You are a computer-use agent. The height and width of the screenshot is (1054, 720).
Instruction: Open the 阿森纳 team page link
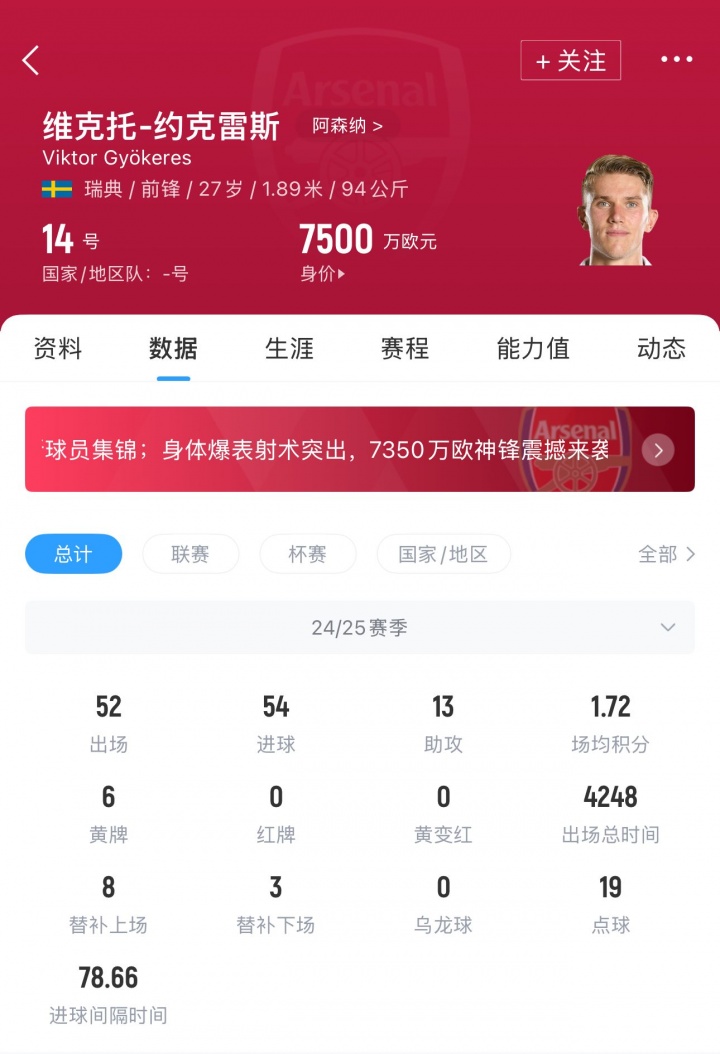(x=346, y=126)
